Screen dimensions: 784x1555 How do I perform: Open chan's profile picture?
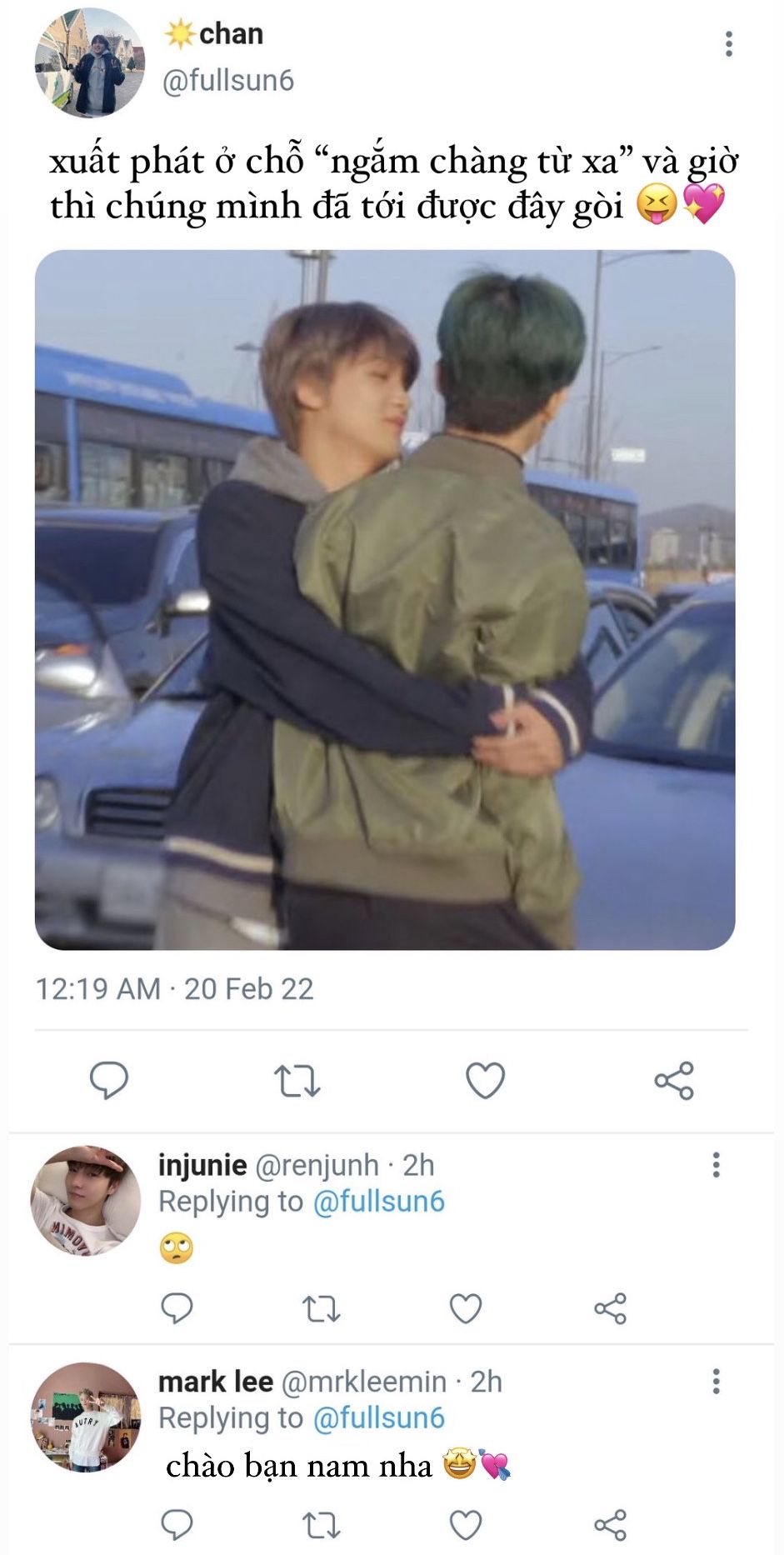click(x=89, y=62)
